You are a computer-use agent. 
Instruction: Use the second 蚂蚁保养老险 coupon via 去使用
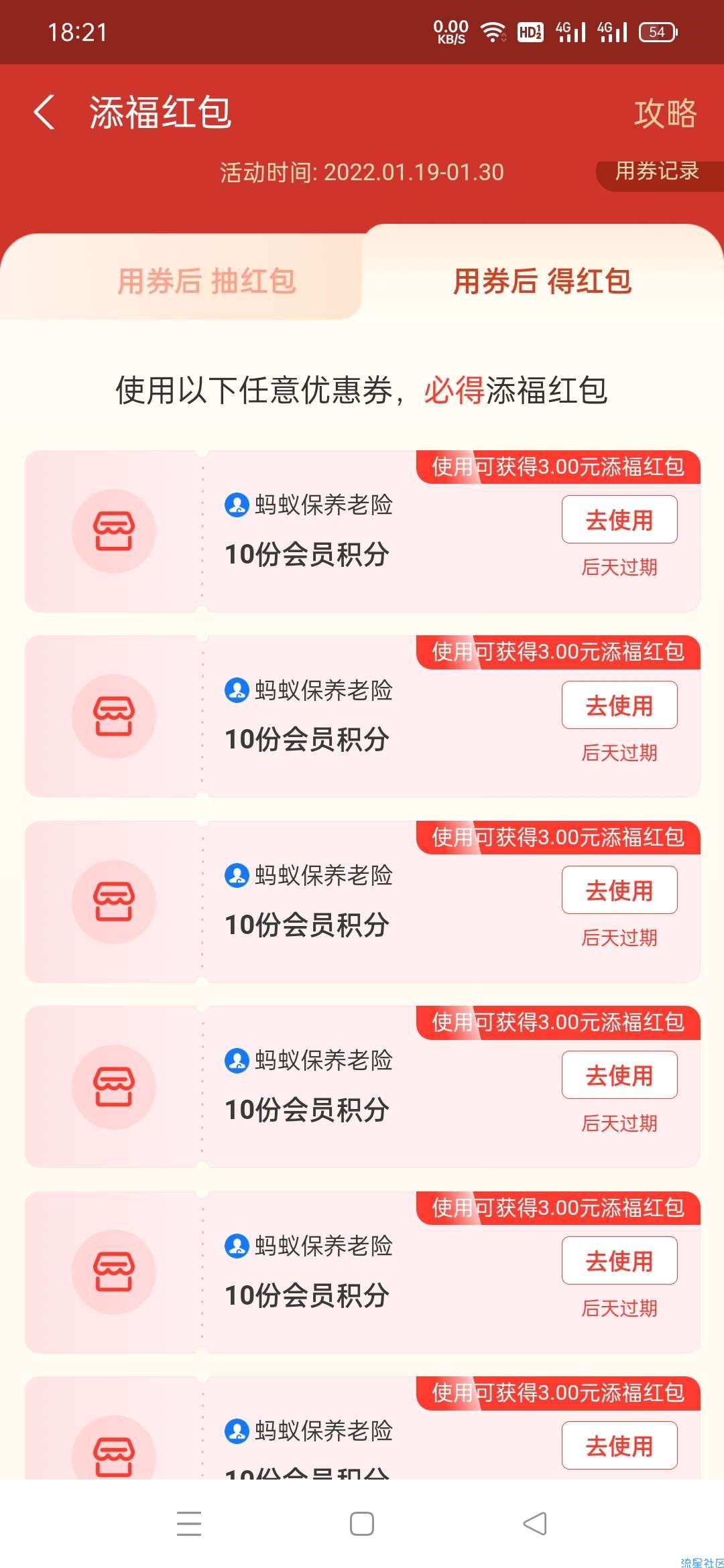(619, 705)
